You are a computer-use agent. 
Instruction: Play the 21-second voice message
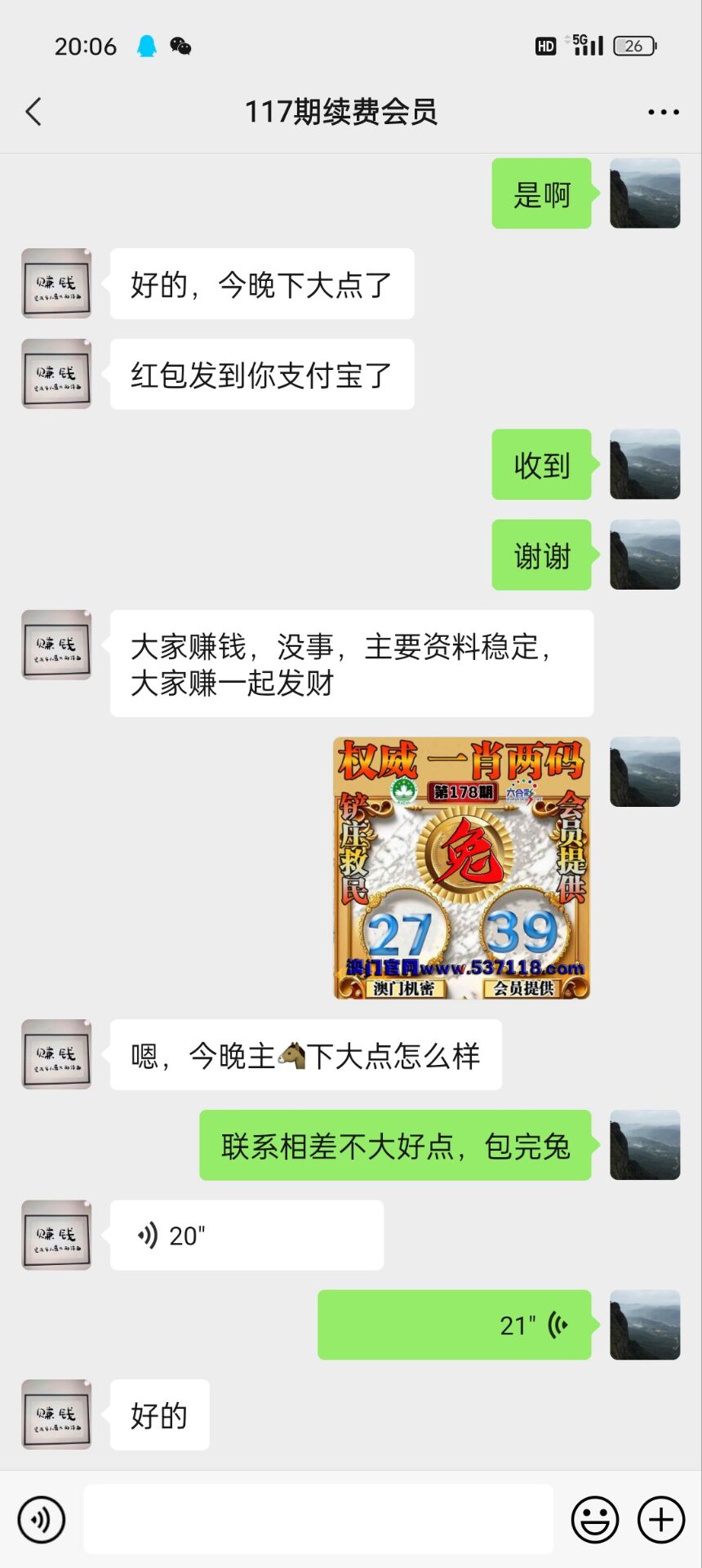tap(454, 1325)
